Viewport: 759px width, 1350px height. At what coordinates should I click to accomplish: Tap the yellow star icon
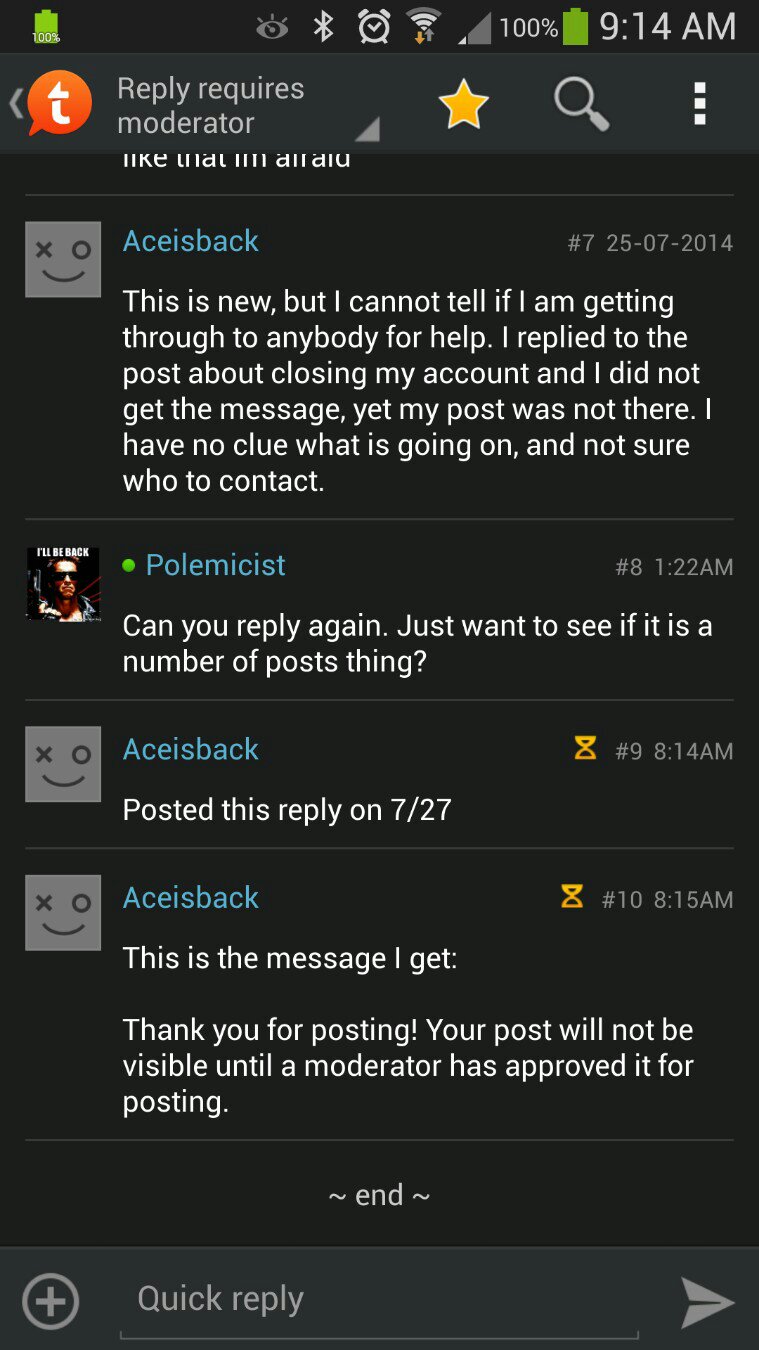point(464,104)
